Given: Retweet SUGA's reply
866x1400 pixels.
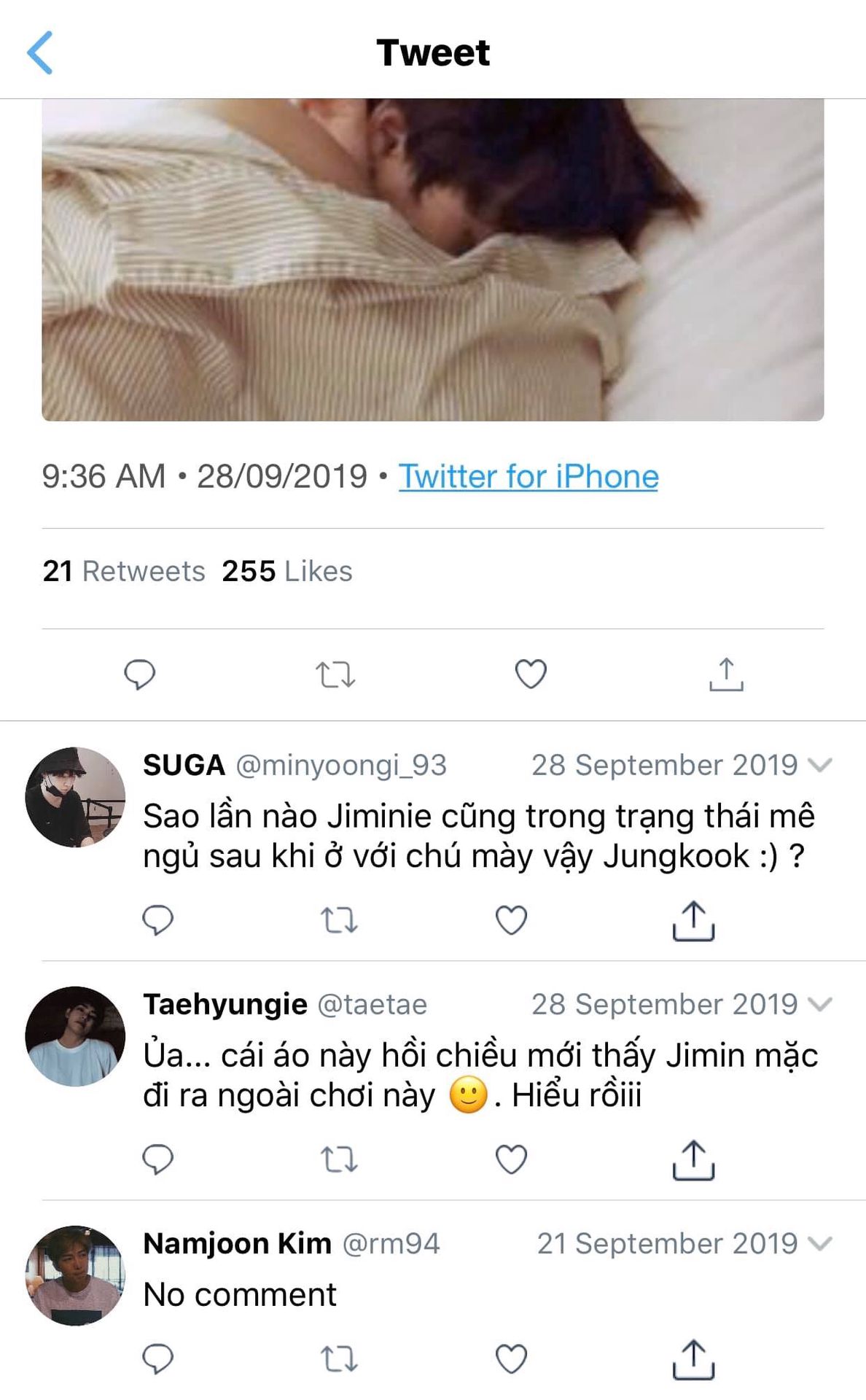Looking at the screenshot, I should 339,920.
